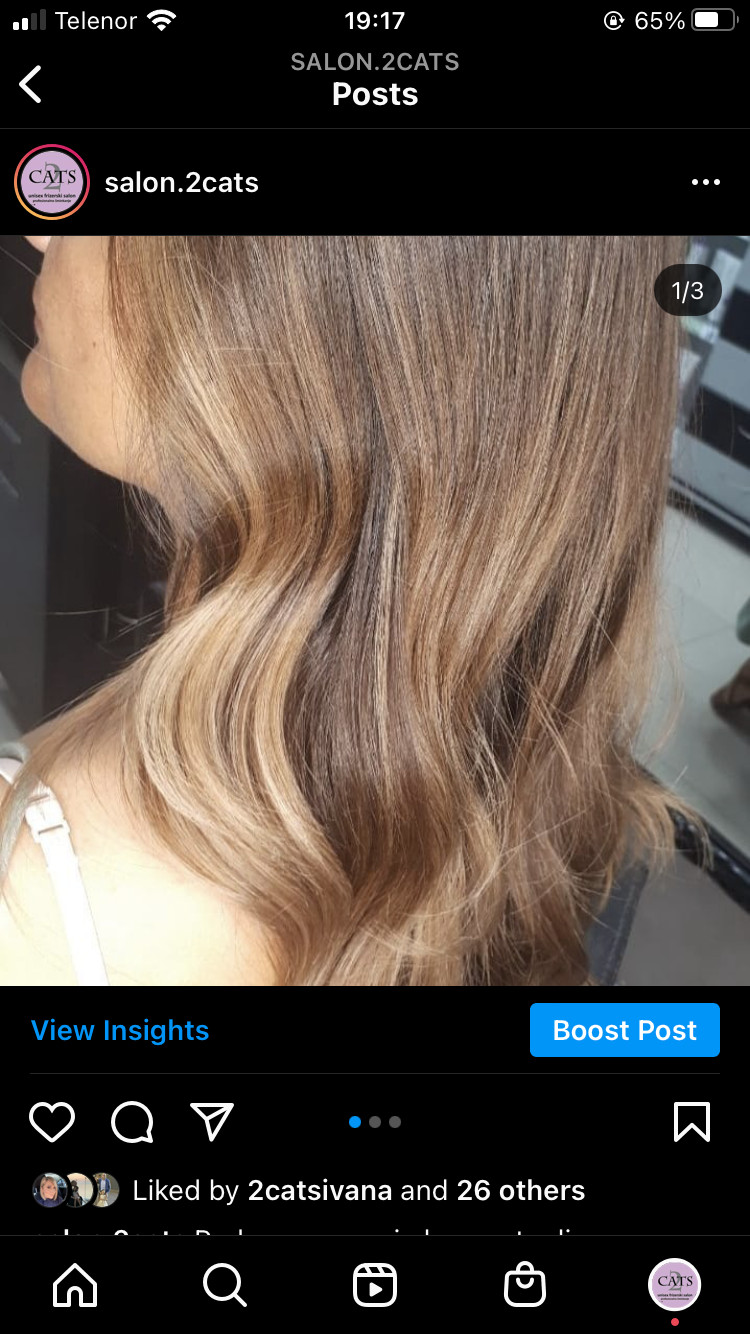750x1334 pixels.
Task: Switch to the profile tab
Action: [x=675, y=1285]
